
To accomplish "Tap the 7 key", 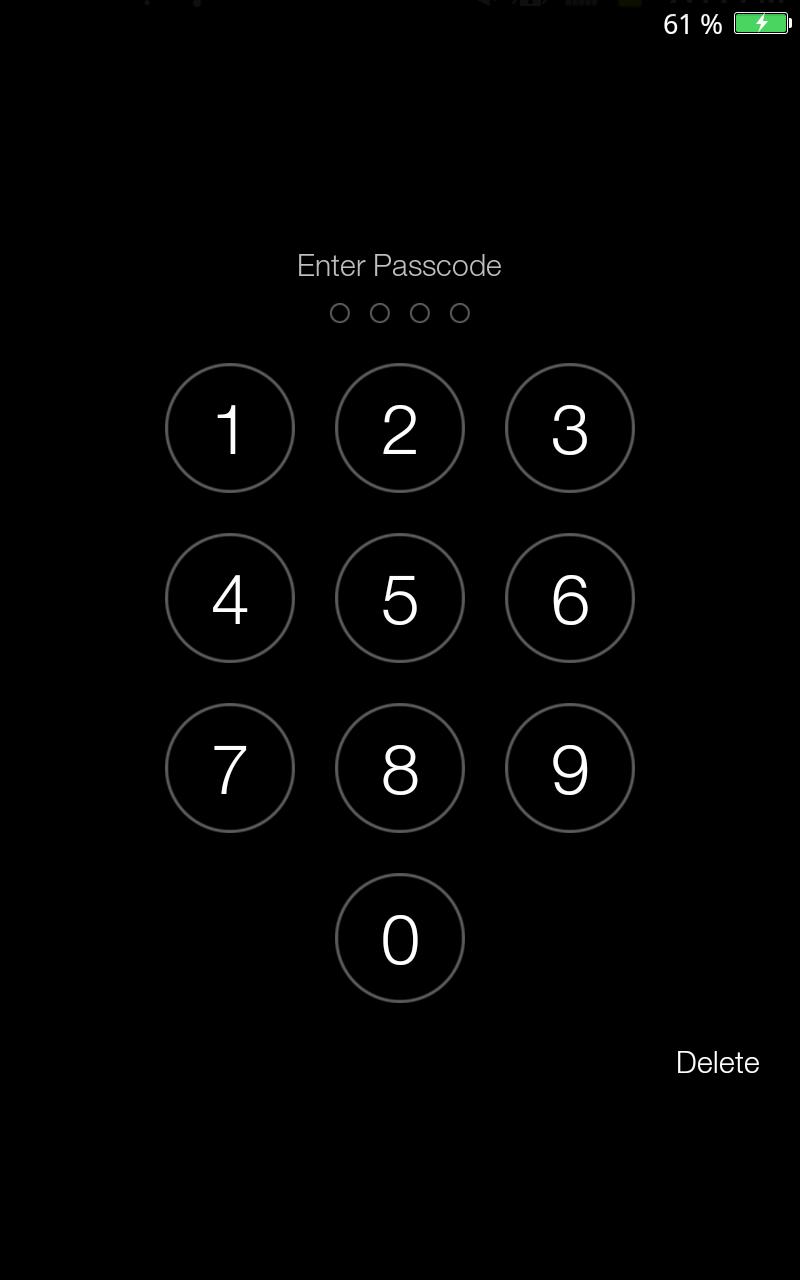I will point(229,768).
